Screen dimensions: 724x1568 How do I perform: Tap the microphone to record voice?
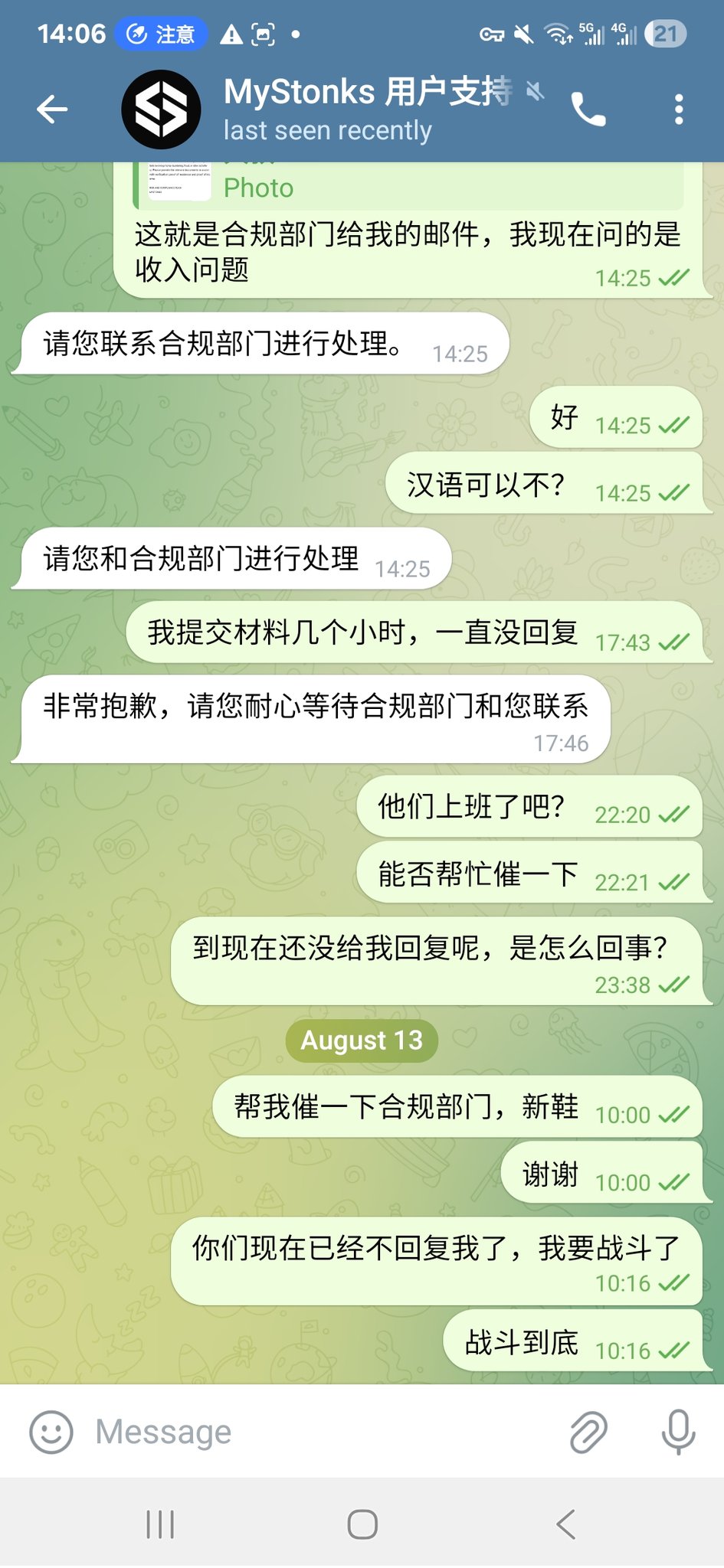point(678,1432)
